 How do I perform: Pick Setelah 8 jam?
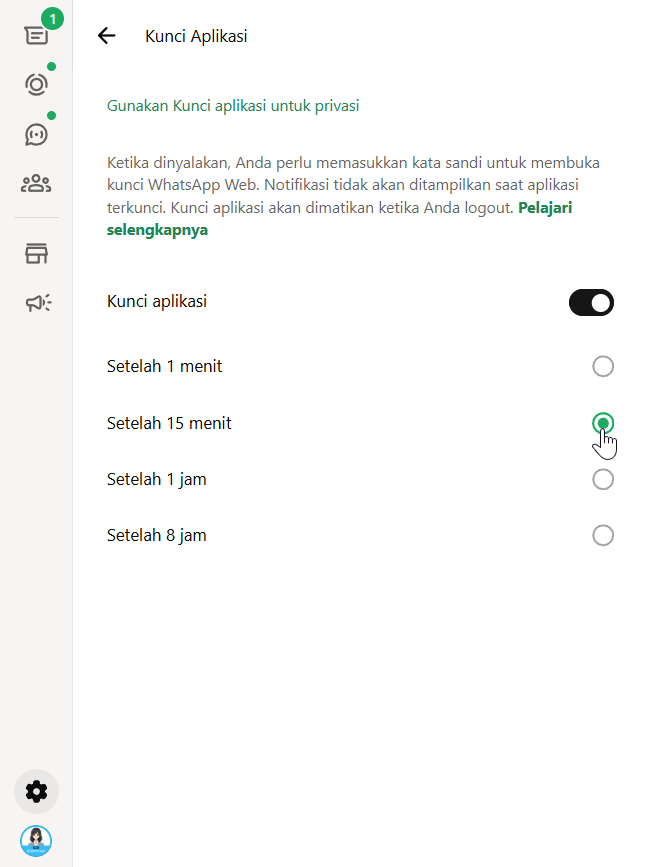(603, 536)
